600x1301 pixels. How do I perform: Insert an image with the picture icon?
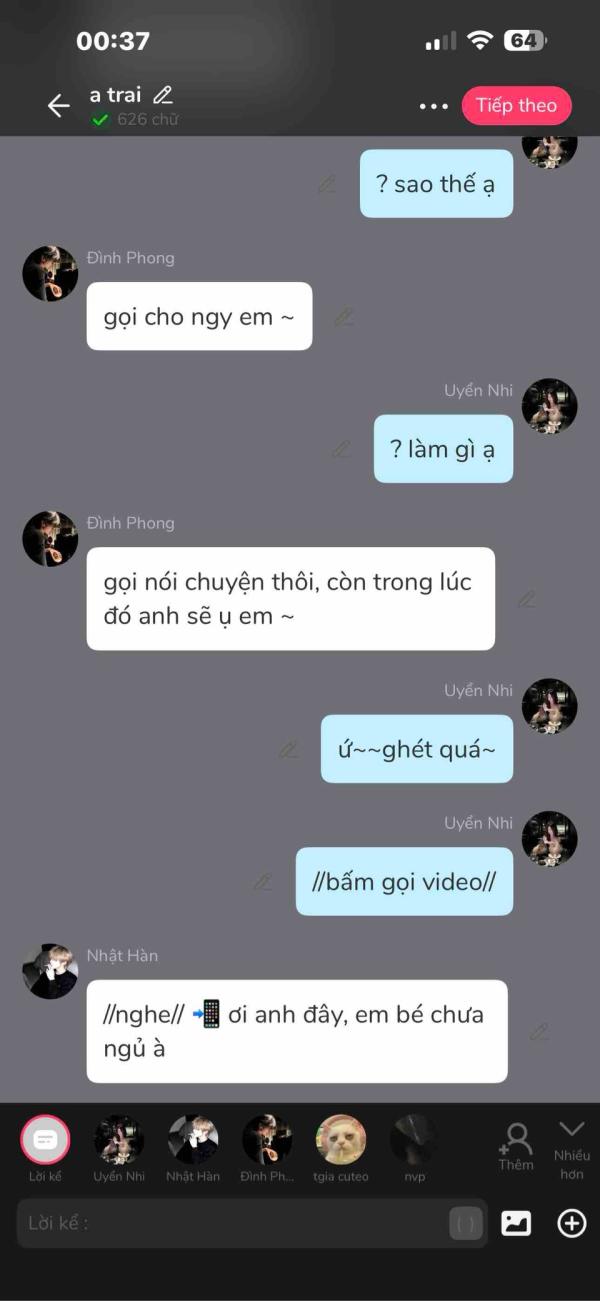[516, 1223]
